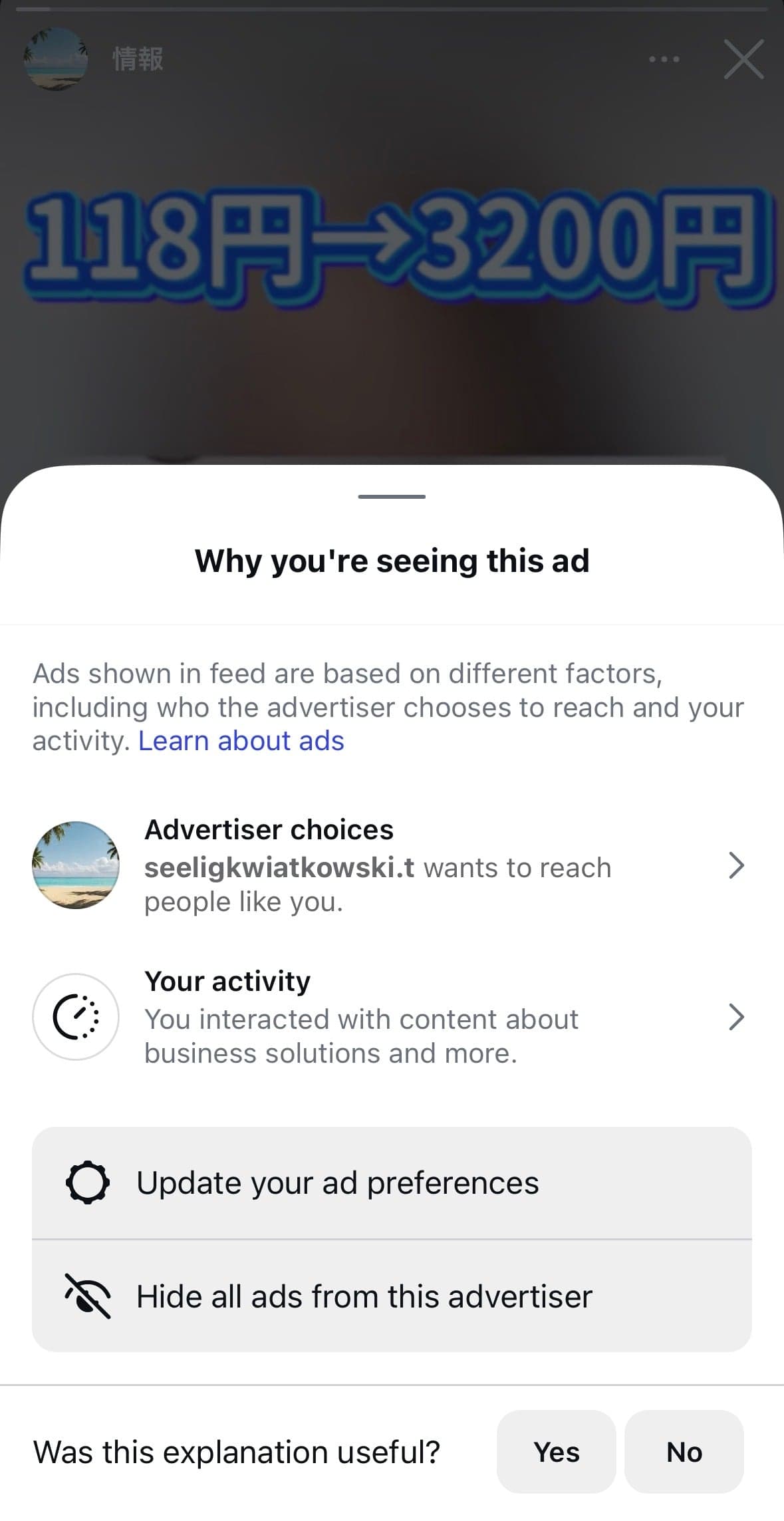This screenshot has height=1521, width=784.
Task: Close the ad with the X
Action: [x=743, y=59]
